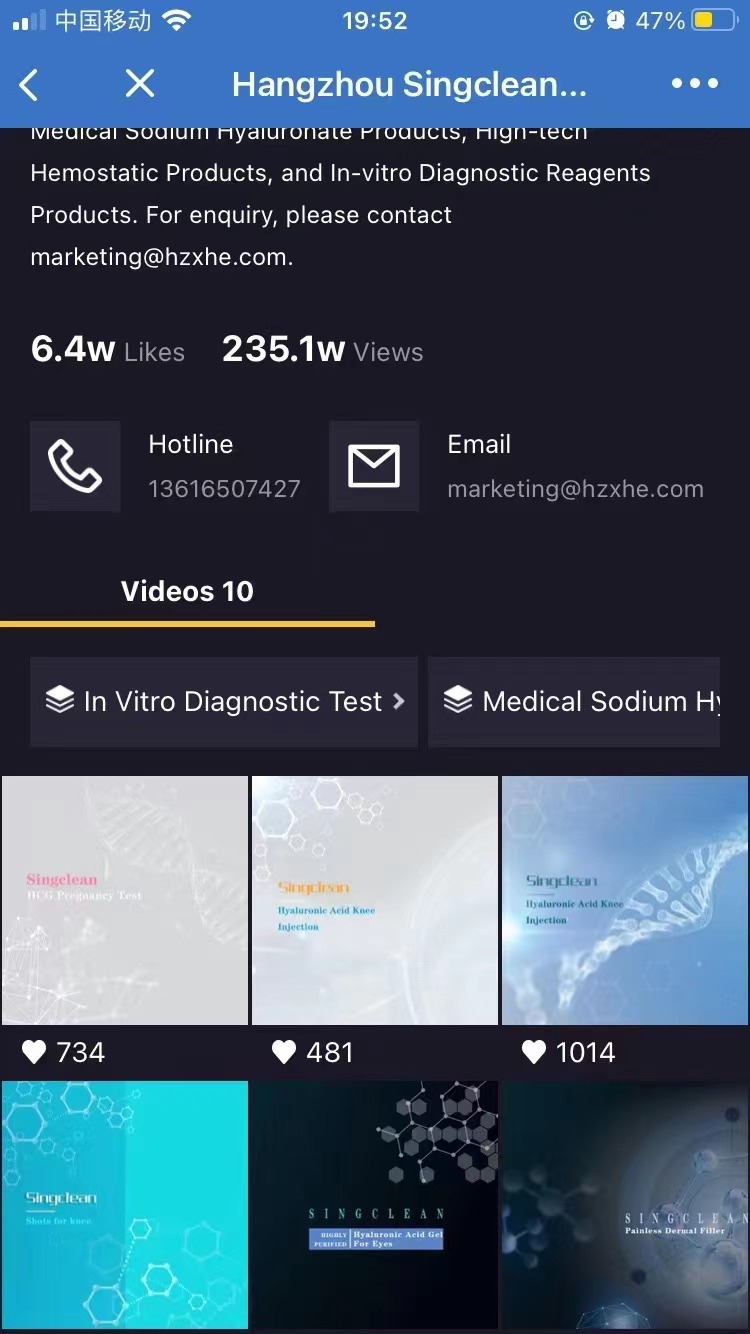This screenshot has height=1334, width=750.
Task: Play the Painless Dermal Filler video
Action: point(625,1204)
